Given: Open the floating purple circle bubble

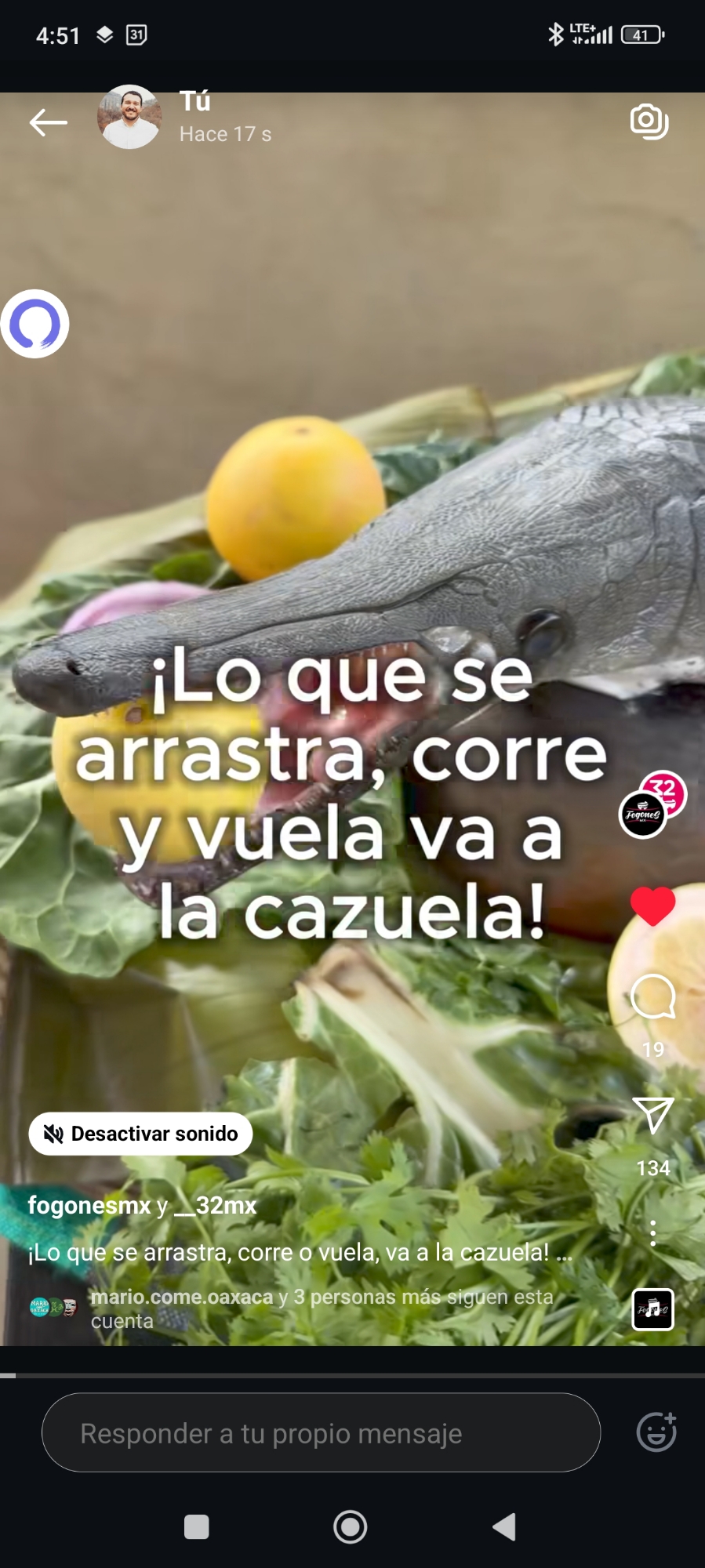Looking at the screenshot, I should [35, 324].
